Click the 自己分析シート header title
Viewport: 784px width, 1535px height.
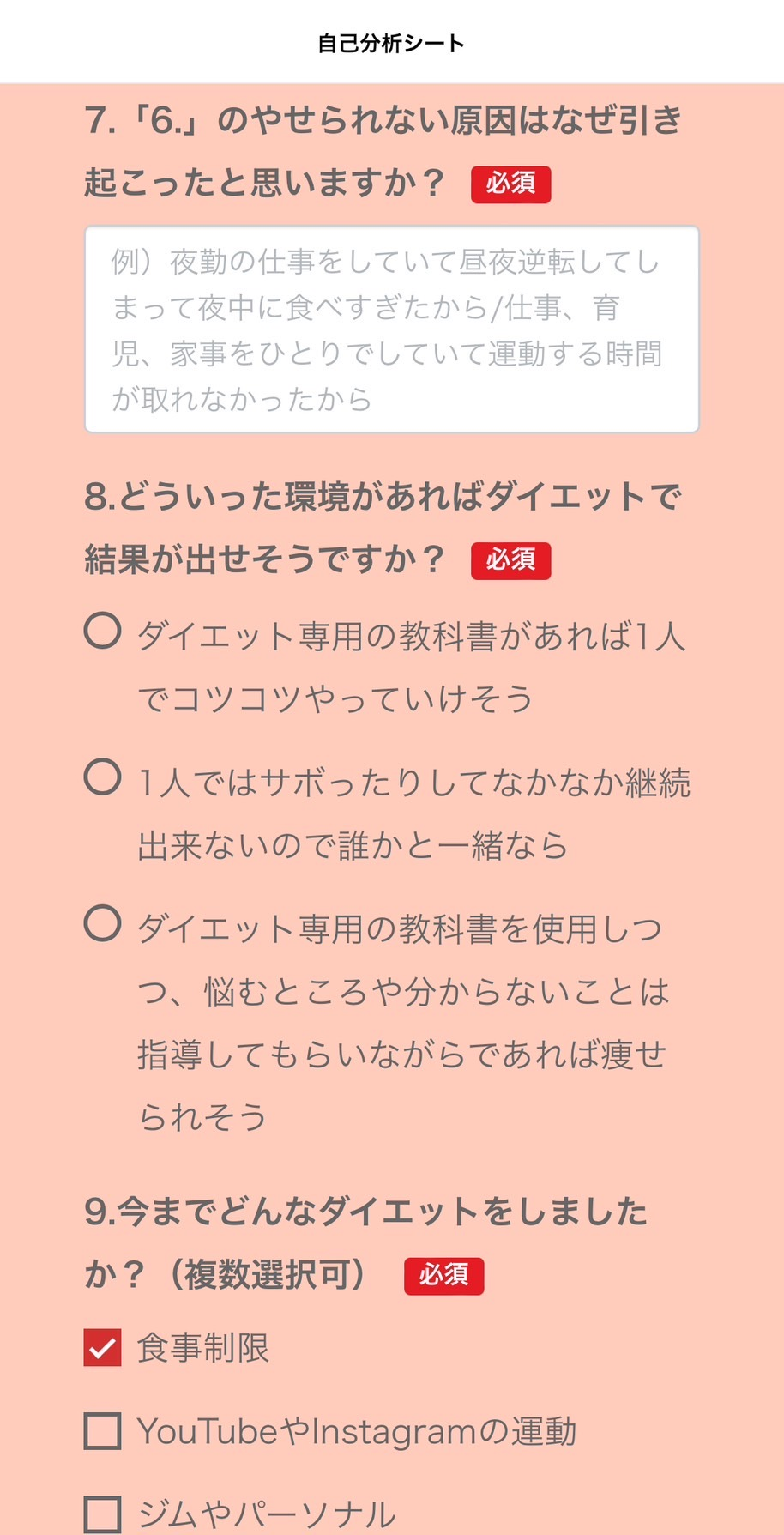(x=391, y=40)
